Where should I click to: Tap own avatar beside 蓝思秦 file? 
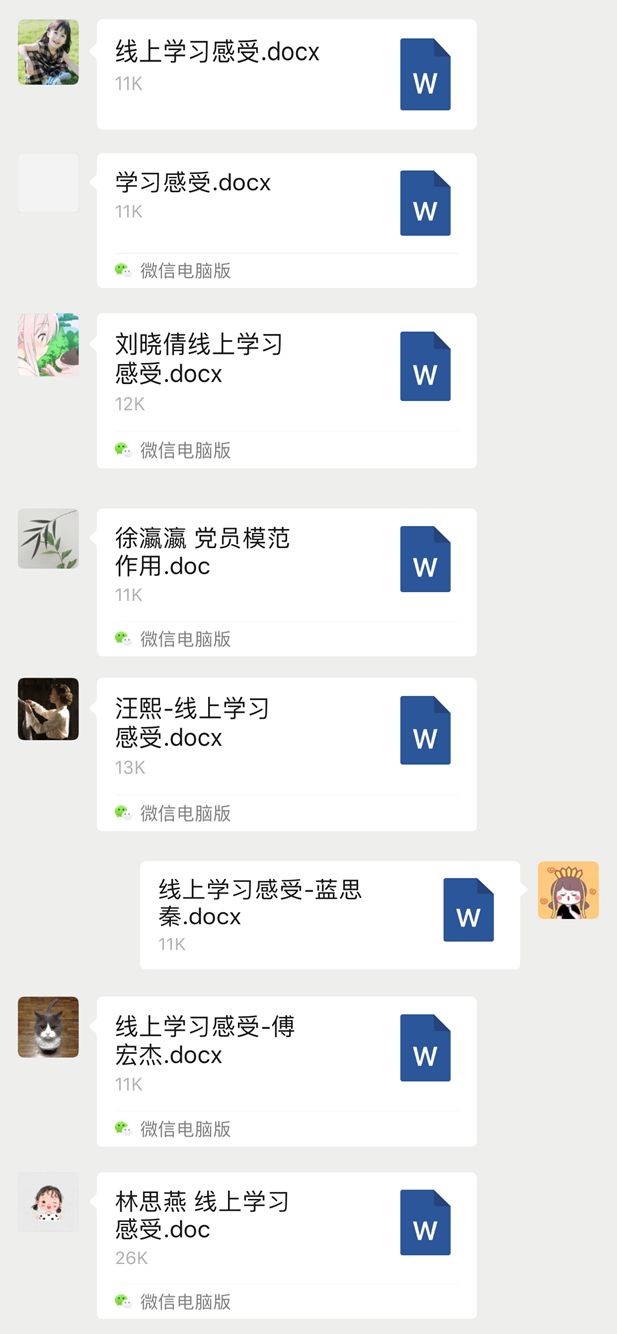click(568, 890)
